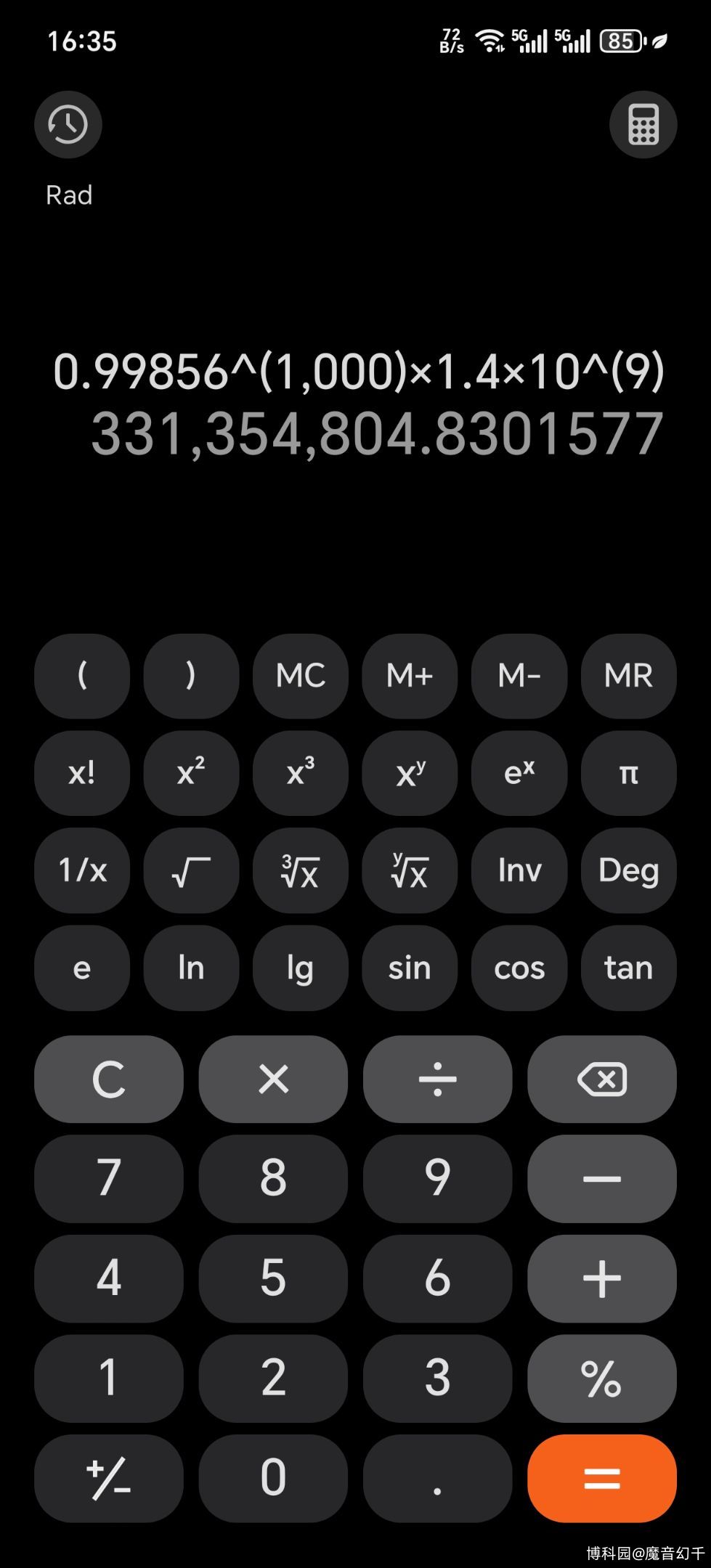
Task: Tap the Inv key
Action: (x=519, y=870)
